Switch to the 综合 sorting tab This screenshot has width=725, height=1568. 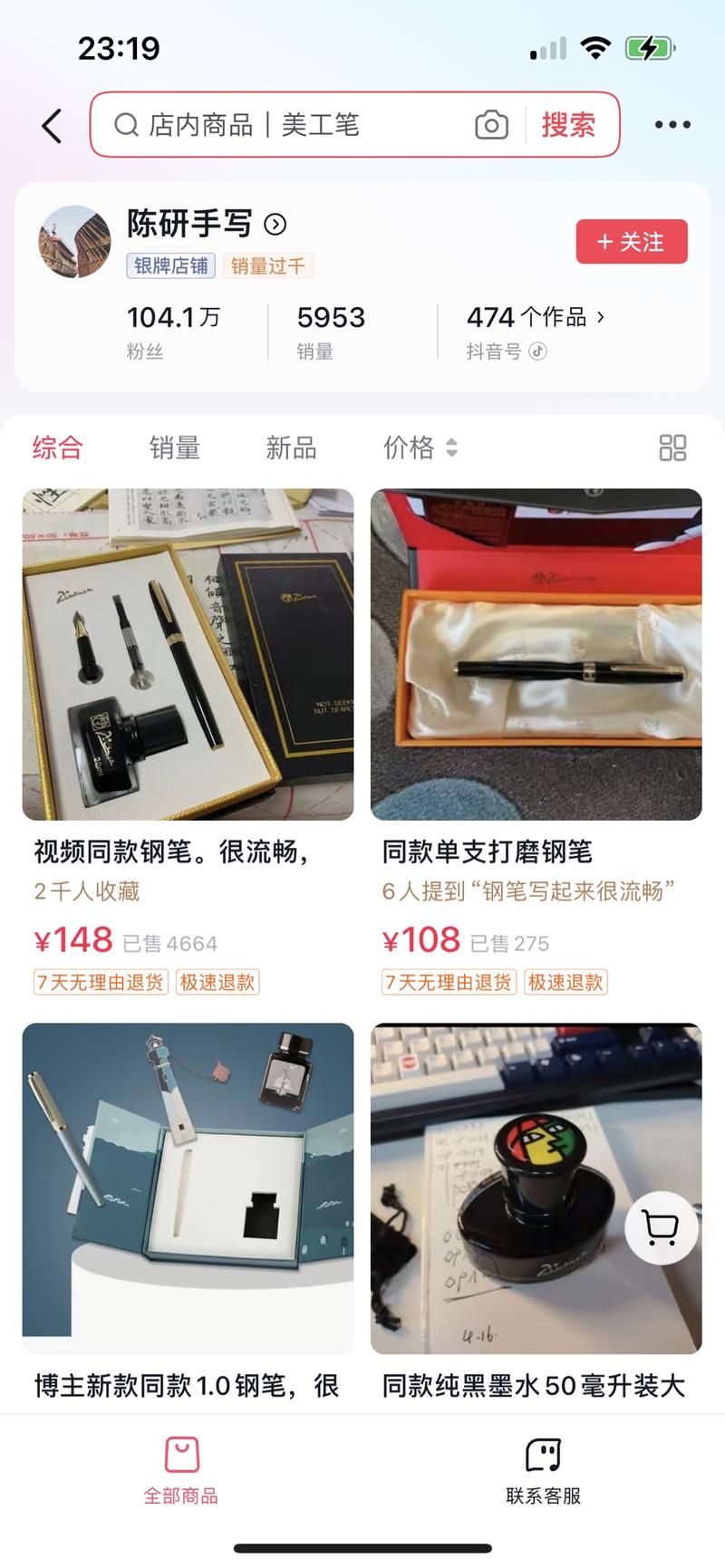tap(55, 447)
